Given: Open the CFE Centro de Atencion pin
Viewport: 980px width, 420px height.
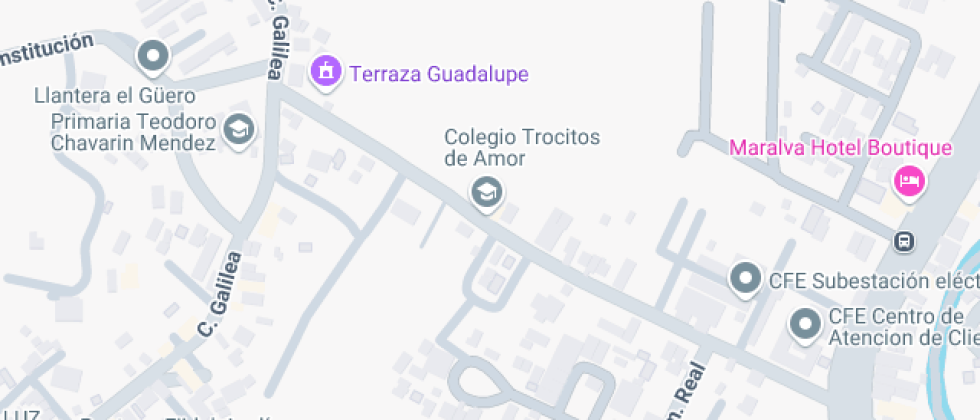Looking at the screenshot, I should (x=805, y=324).
